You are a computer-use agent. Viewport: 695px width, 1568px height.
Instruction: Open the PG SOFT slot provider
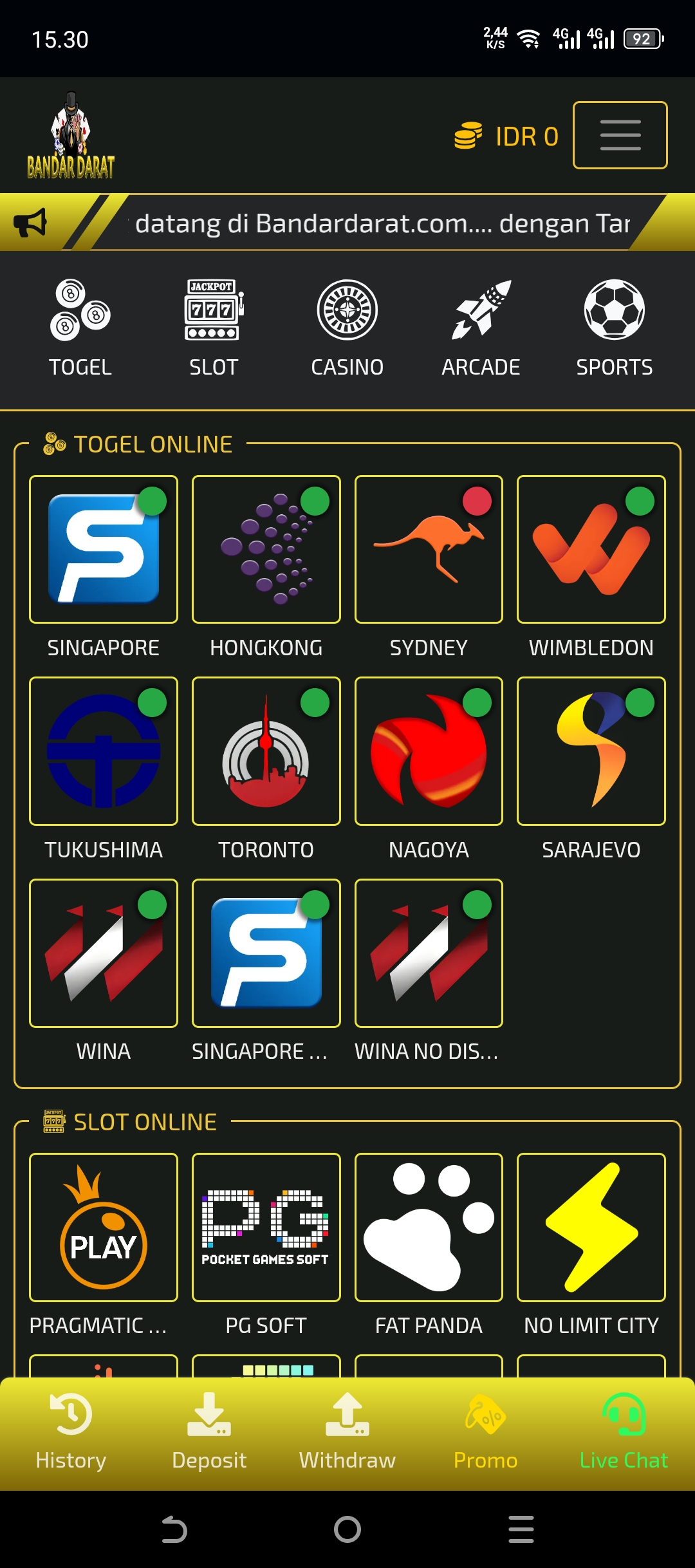(x=266, y=1227)
